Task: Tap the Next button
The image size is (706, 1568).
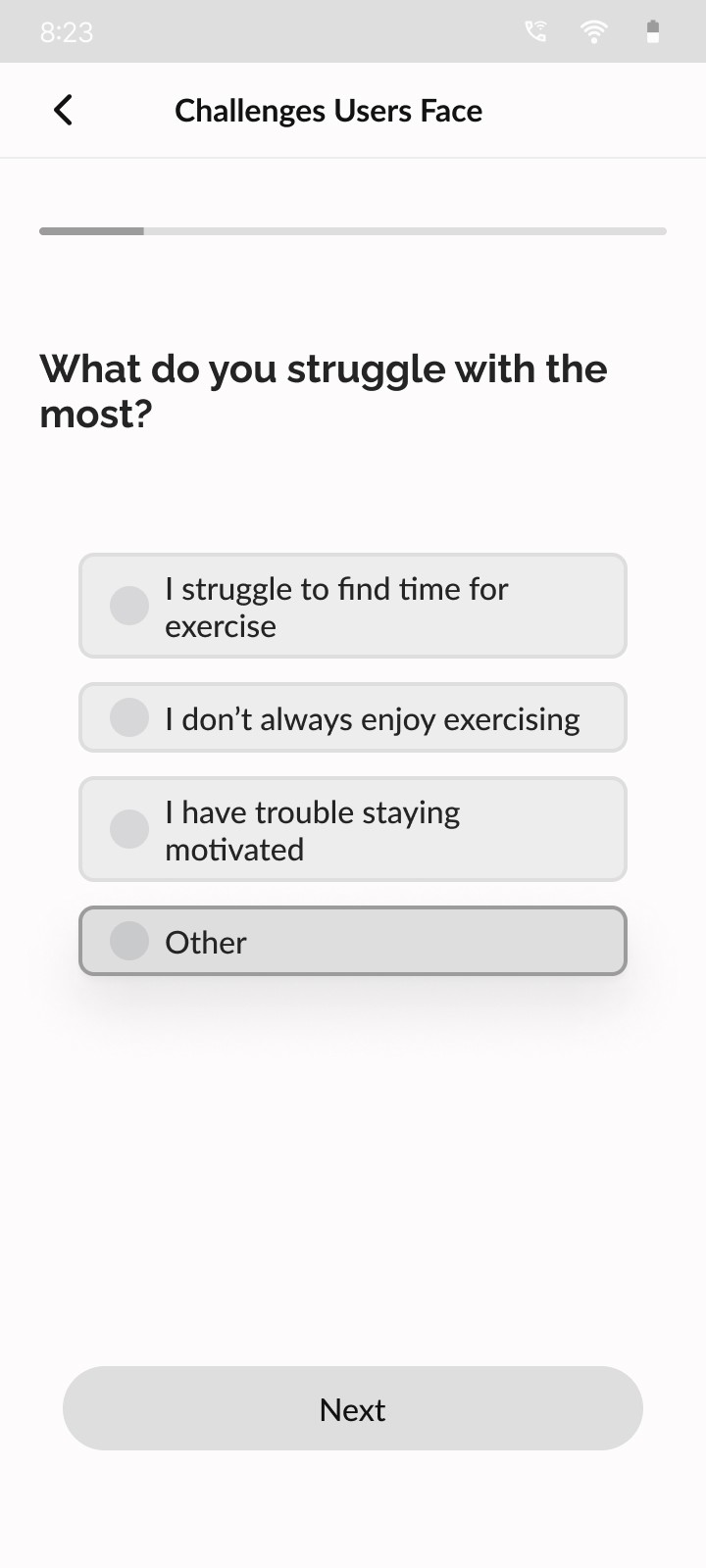Action: 353,1408
